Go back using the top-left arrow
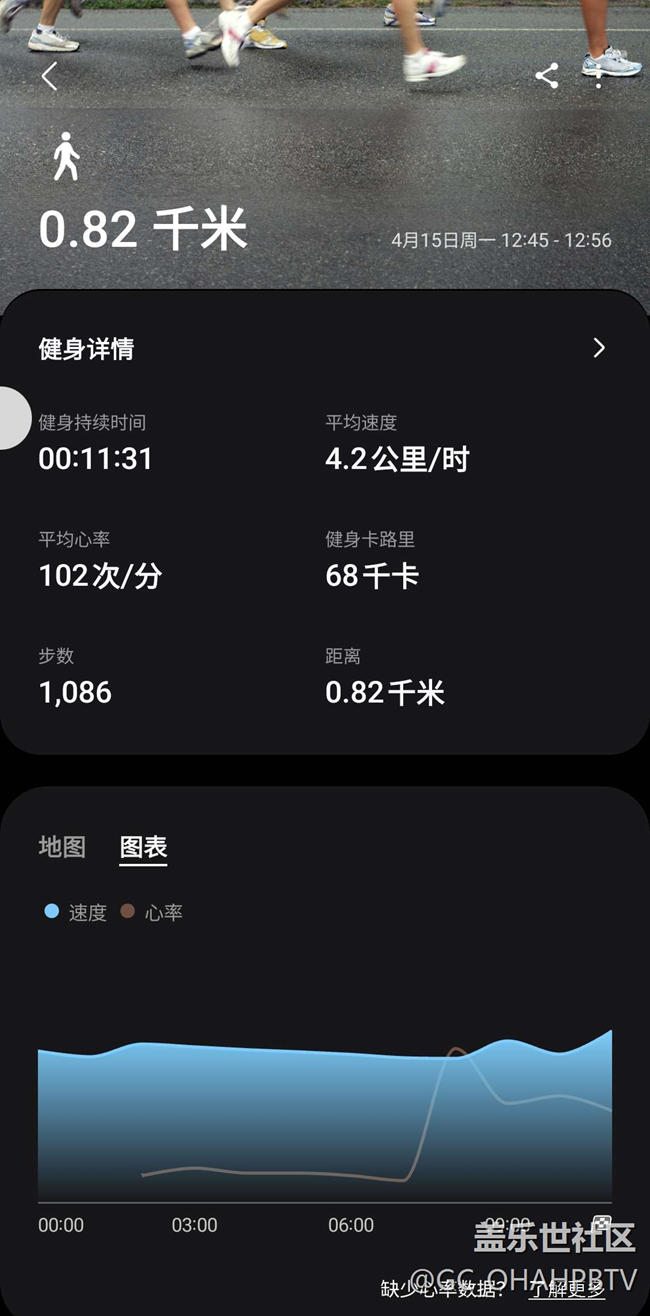Image resolution: width=650 pixels, height=1316 pixels. click(49, 76)
